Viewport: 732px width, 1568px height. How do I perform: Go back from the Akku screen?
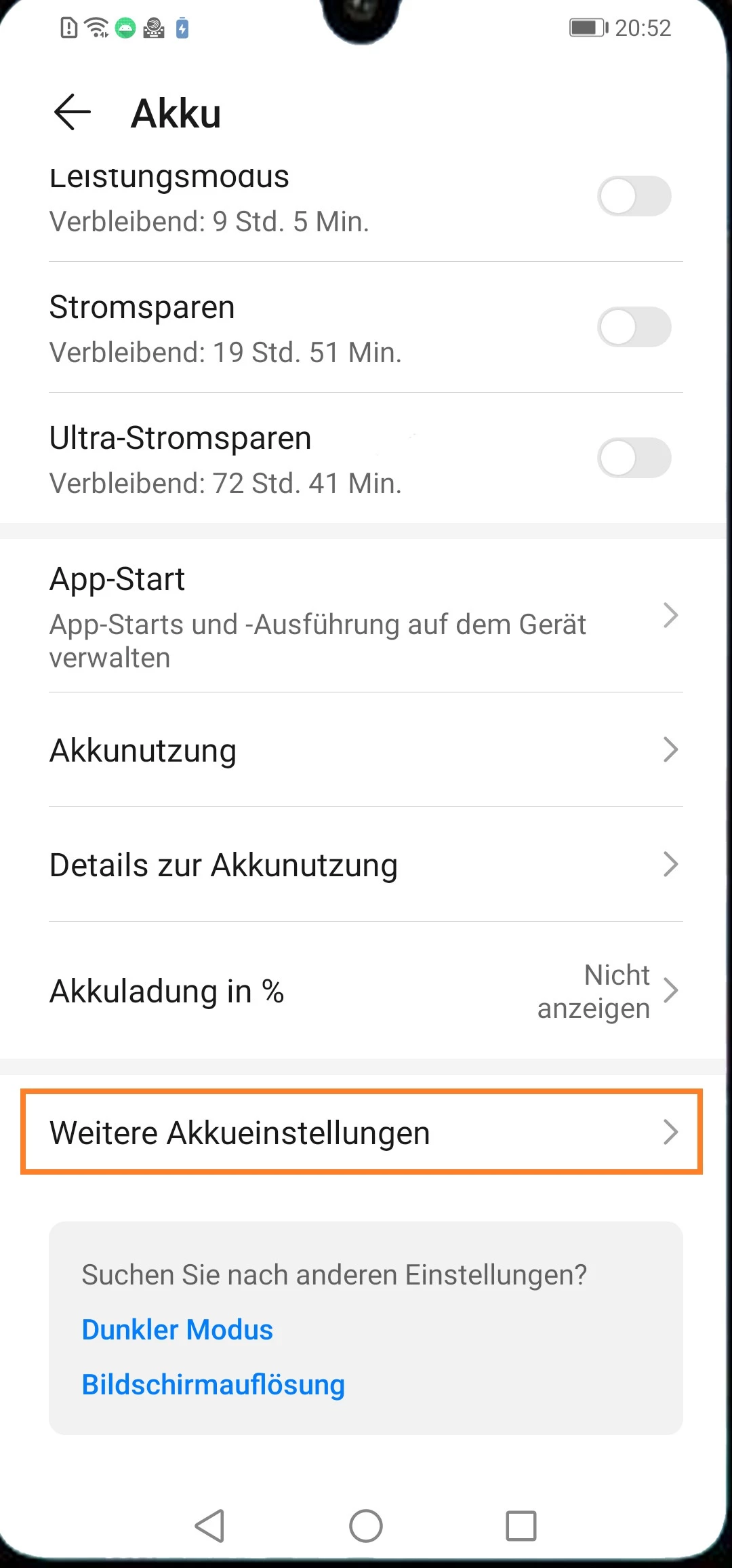tap(73, 113)
